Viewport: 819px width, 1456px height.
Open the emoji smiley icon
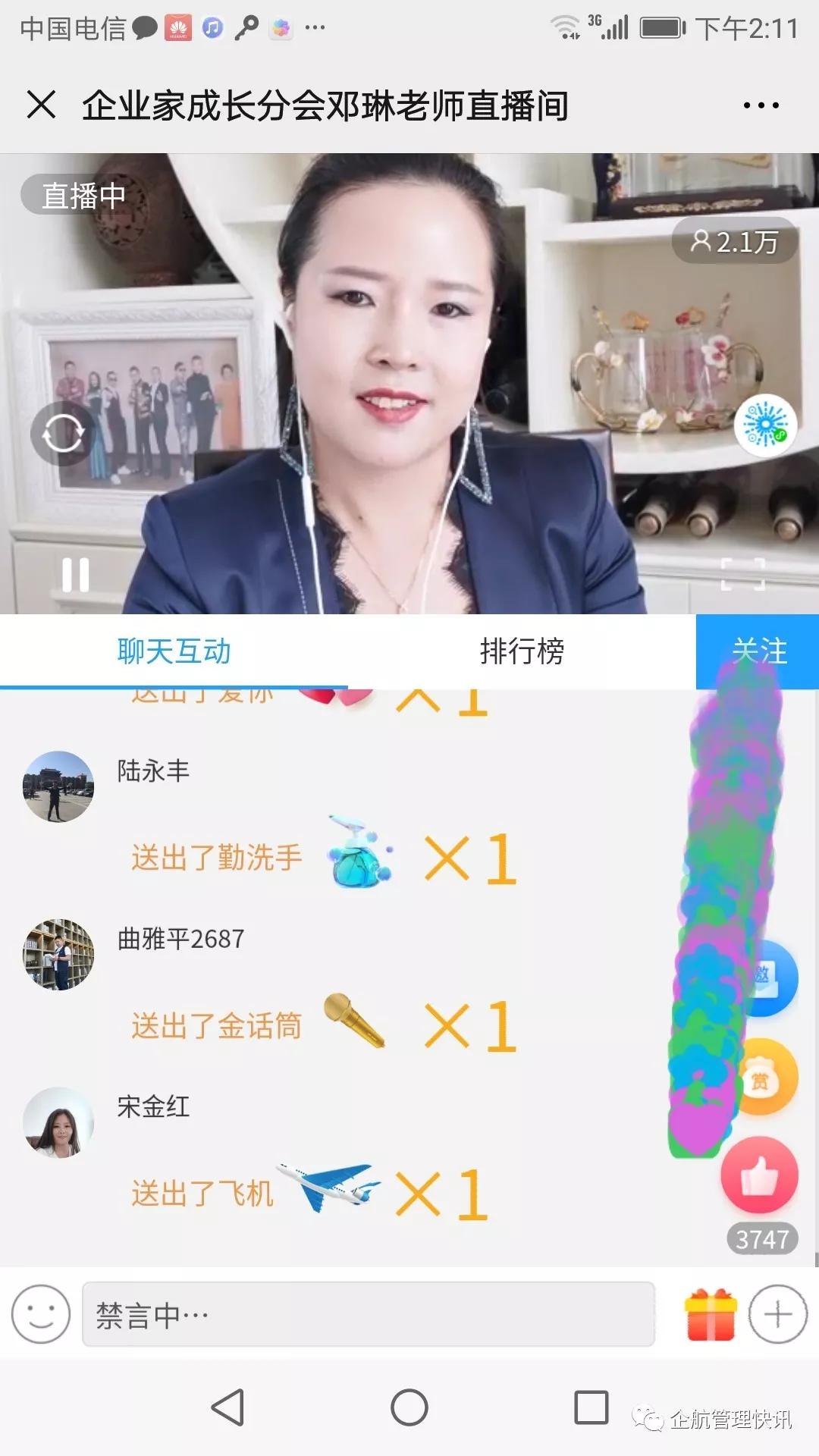point(42,1313)
